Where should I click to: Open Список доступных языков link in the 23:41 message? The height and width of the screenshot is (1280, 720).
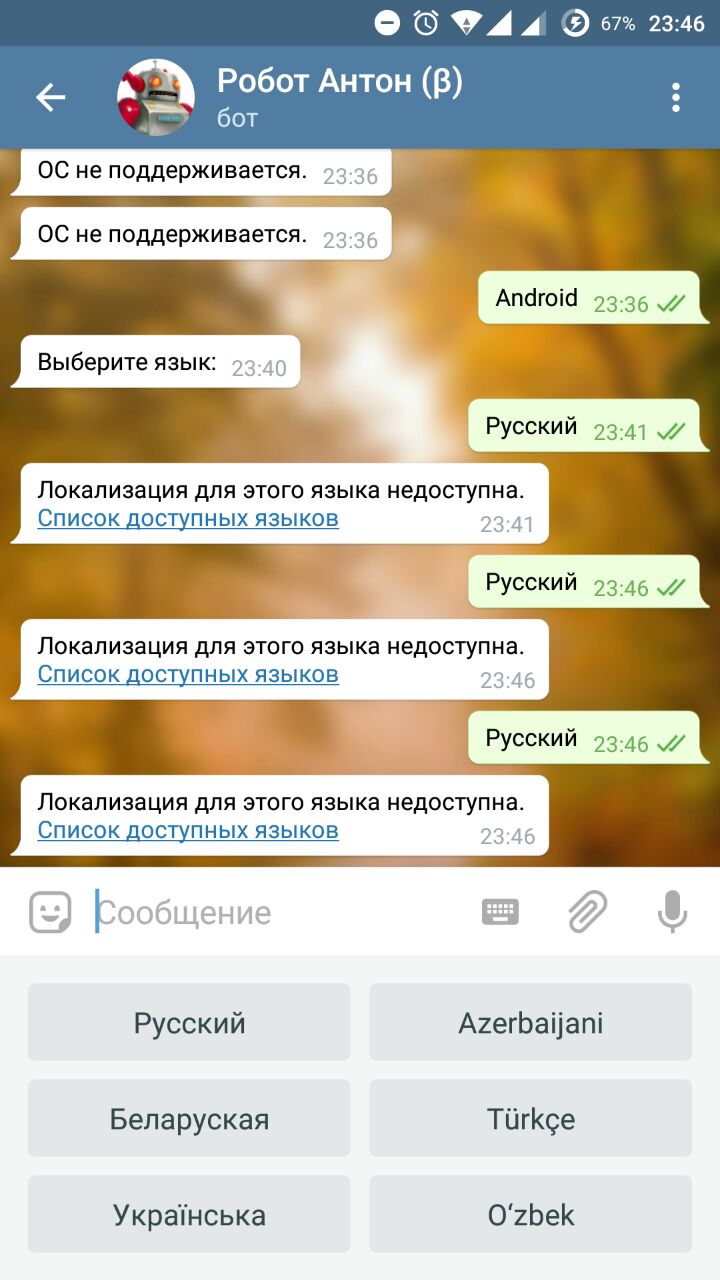[188, 518]
